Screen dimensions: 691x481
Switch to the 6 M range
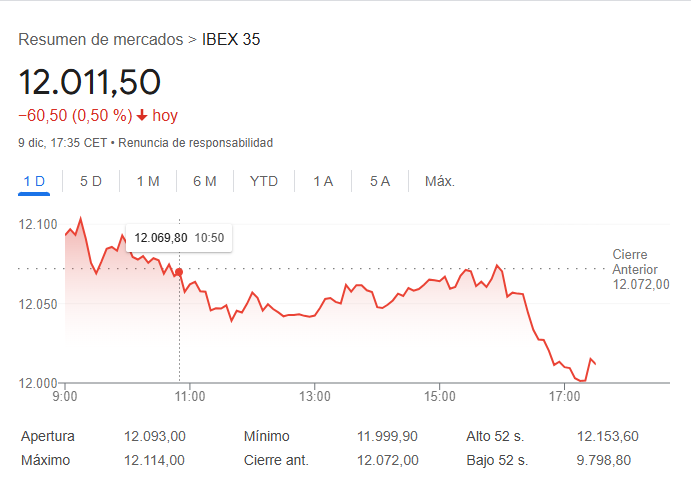205,181
